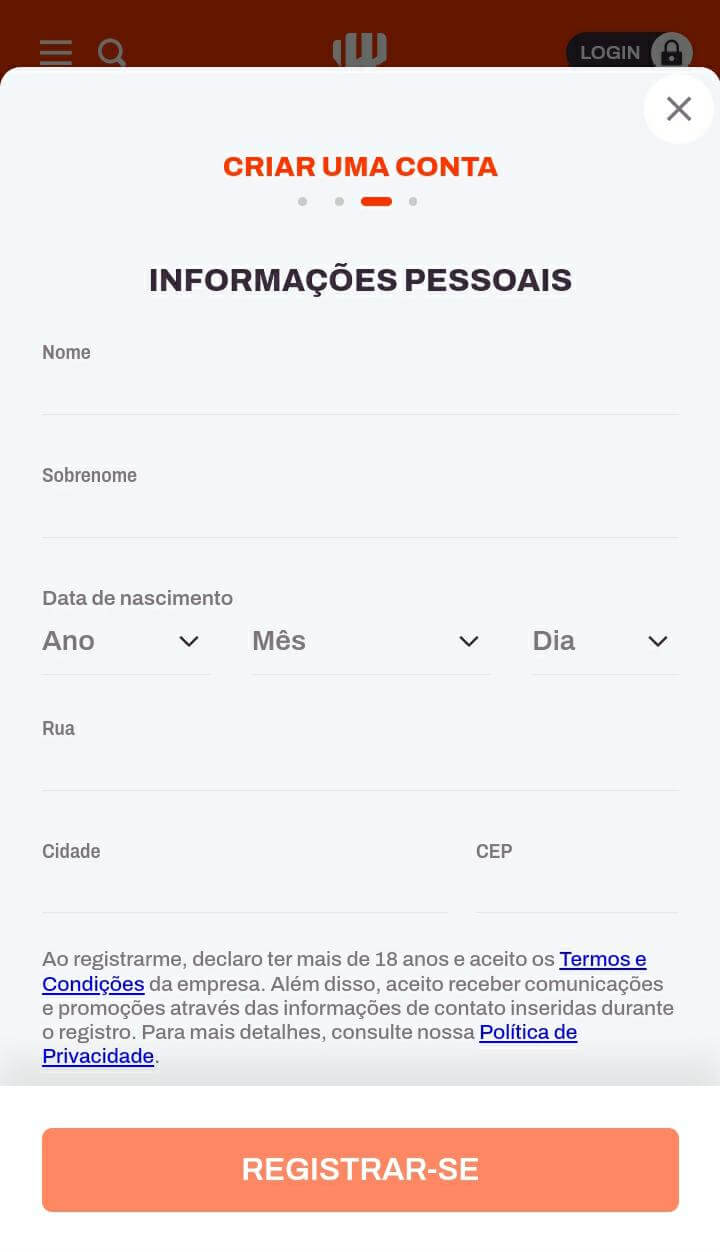Open the Termos e Condições link

[x=344, y=971]
